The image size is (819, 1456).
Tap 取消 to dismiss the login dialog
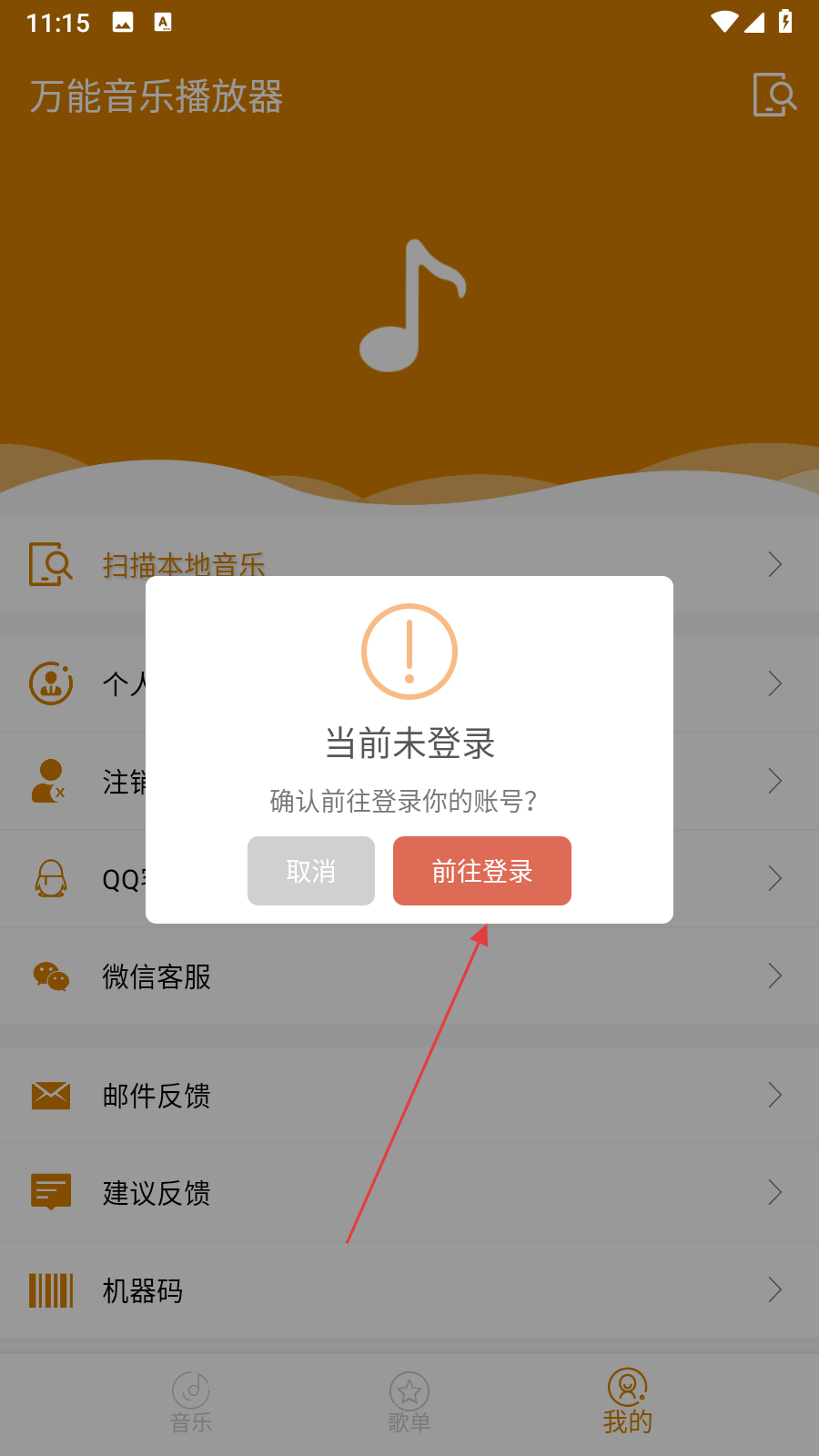pos(311,871)
